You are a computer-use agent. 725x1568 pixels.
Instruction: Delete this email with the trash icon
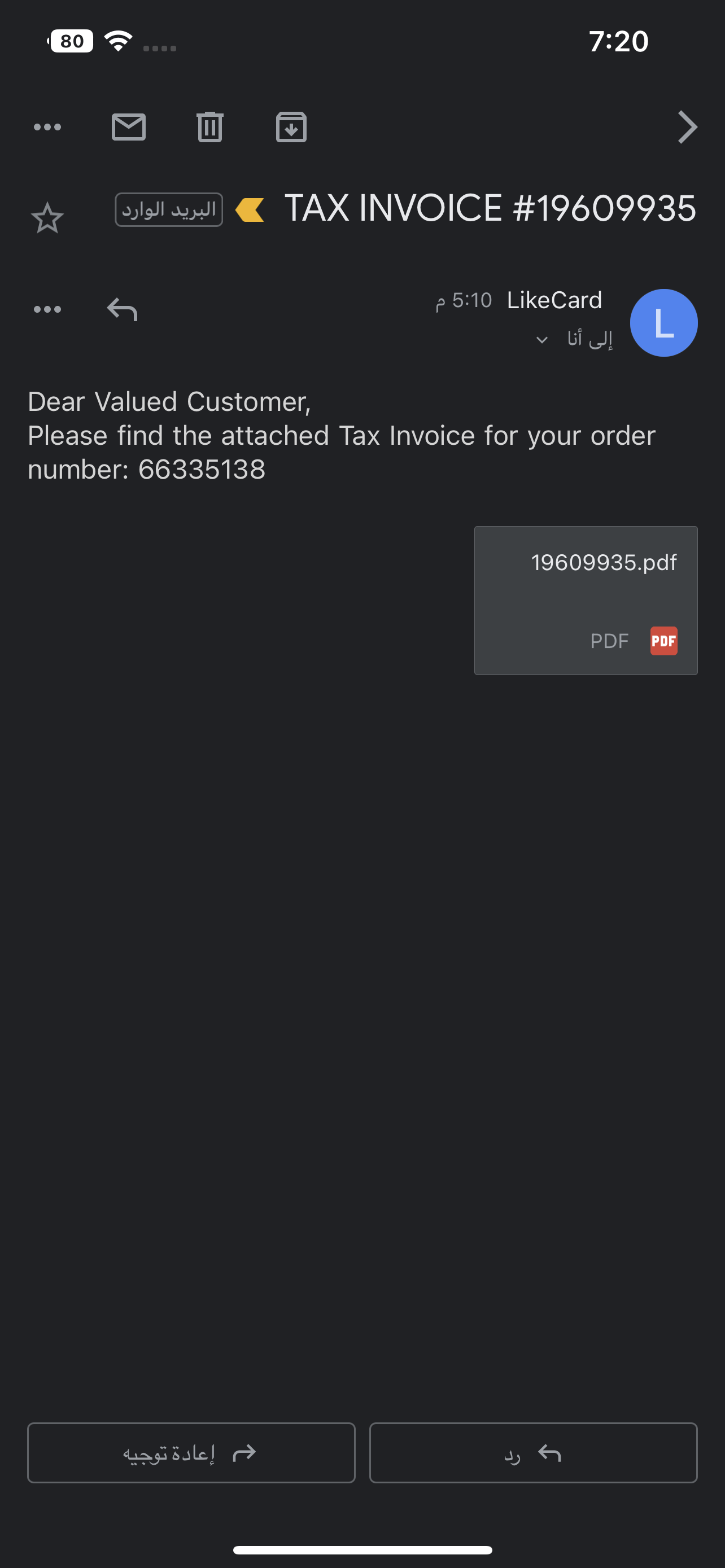[210, 127]
